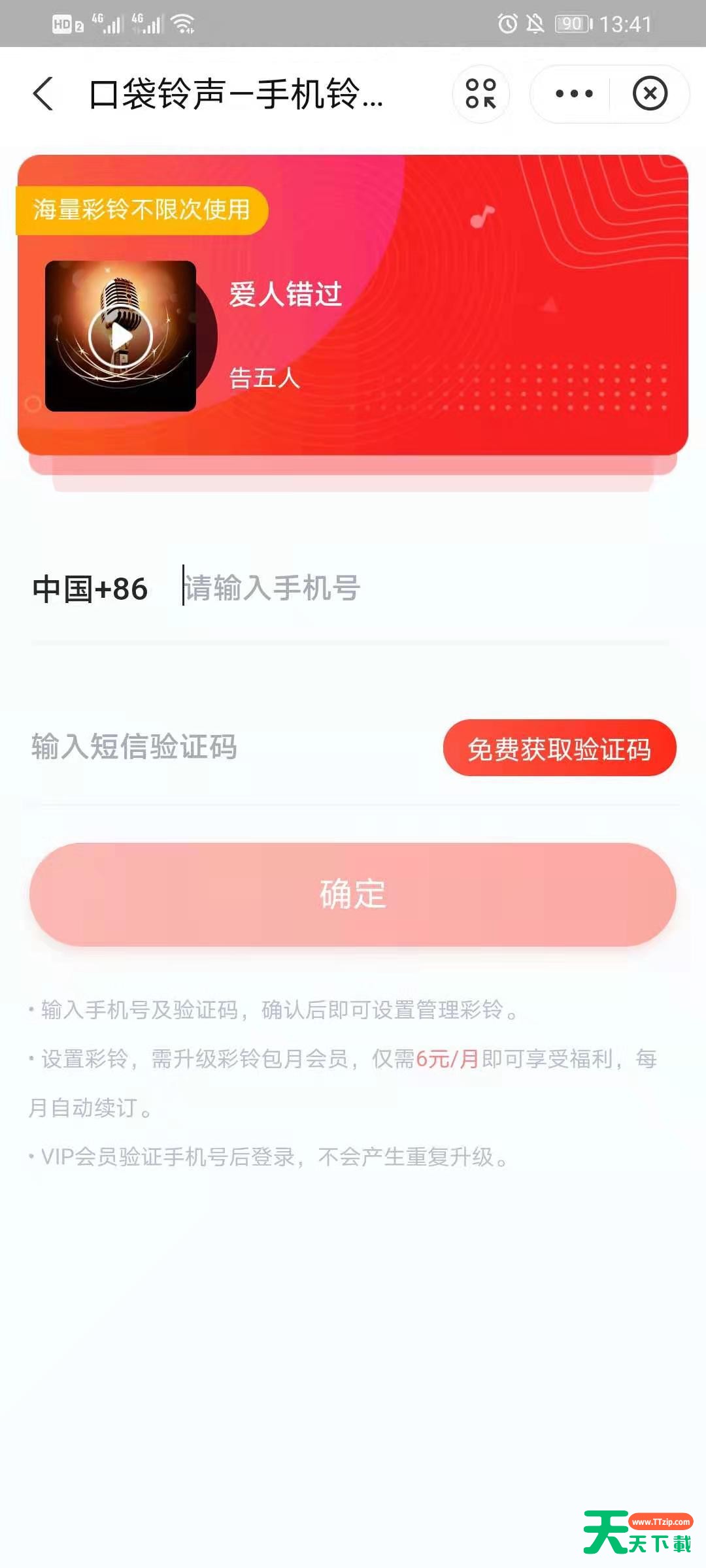
Task: Tap the SMS verification code field
Action: coord(229,747)
